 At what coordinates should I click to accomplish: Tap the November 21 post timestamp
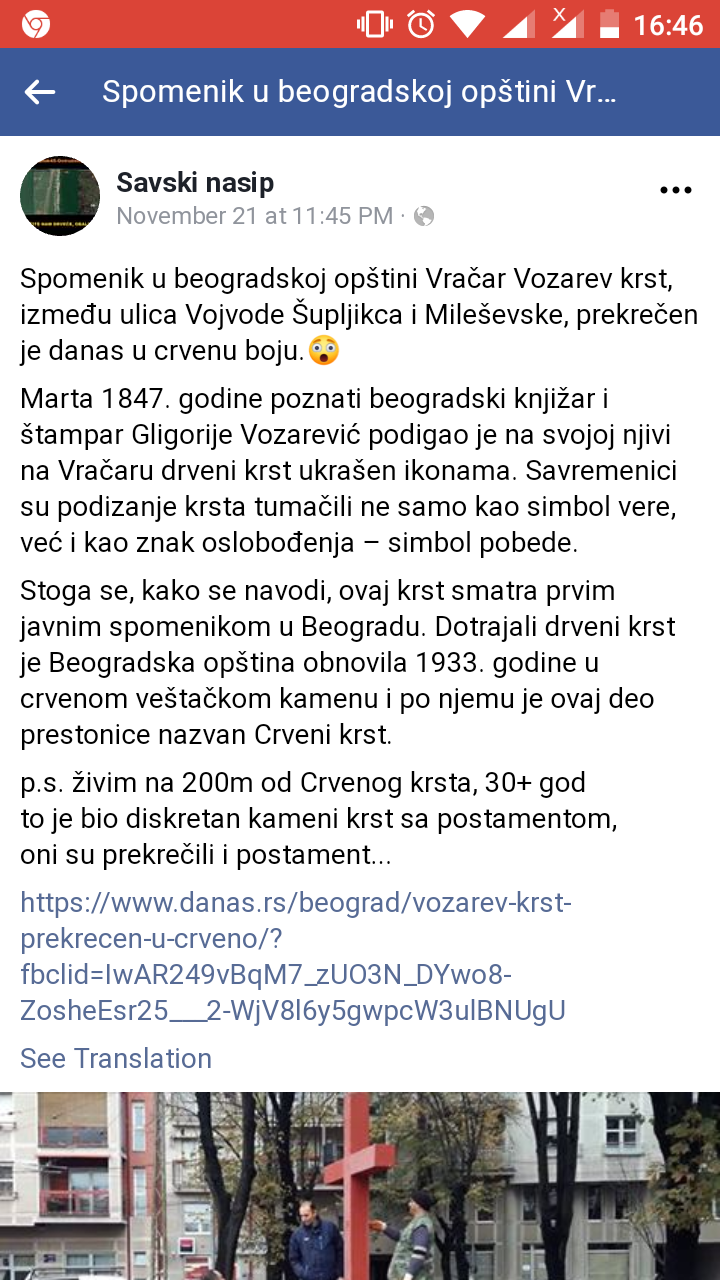tap(255, 216)
